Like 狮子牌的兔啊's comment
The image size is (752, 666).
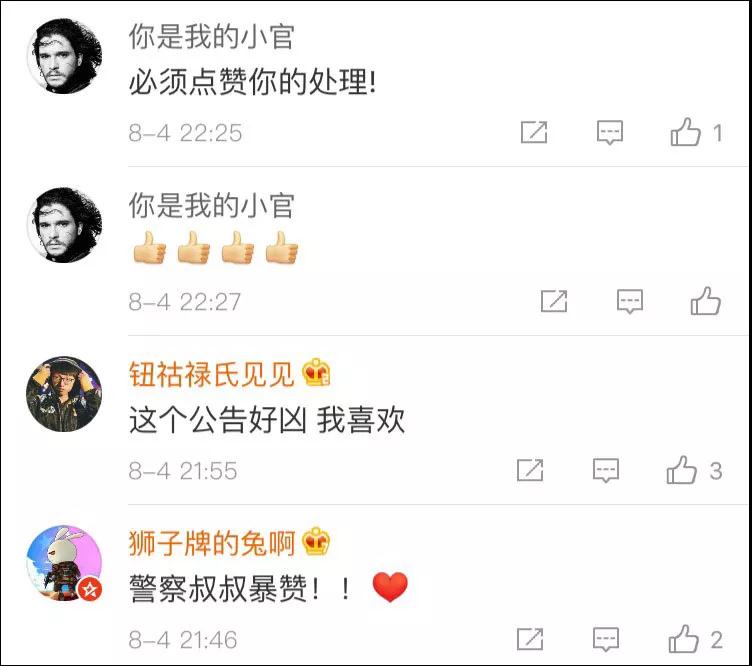[x=683, y=638]
